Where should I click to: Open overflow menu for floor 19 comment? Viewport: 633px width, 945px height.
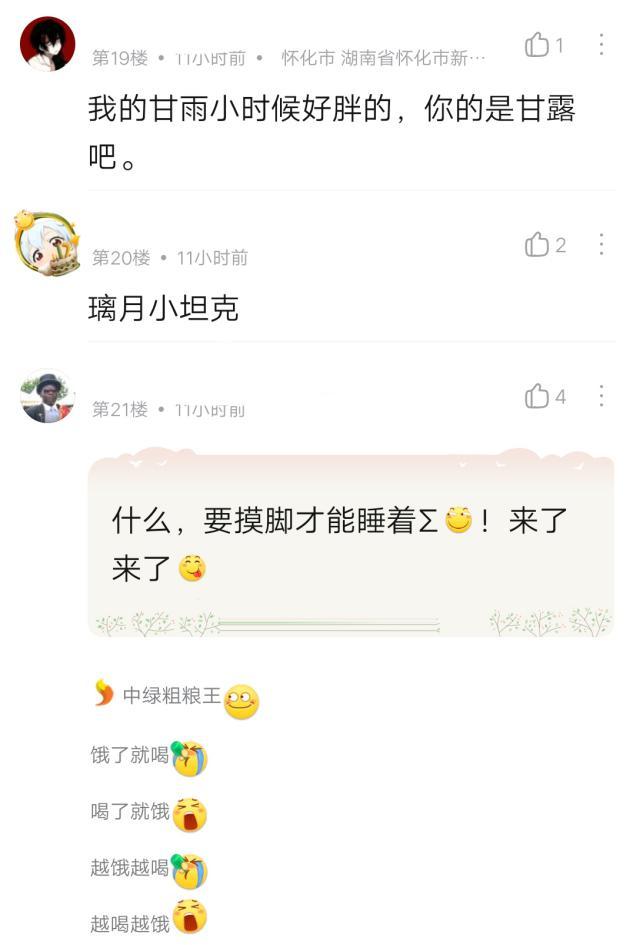pos(601,45)
